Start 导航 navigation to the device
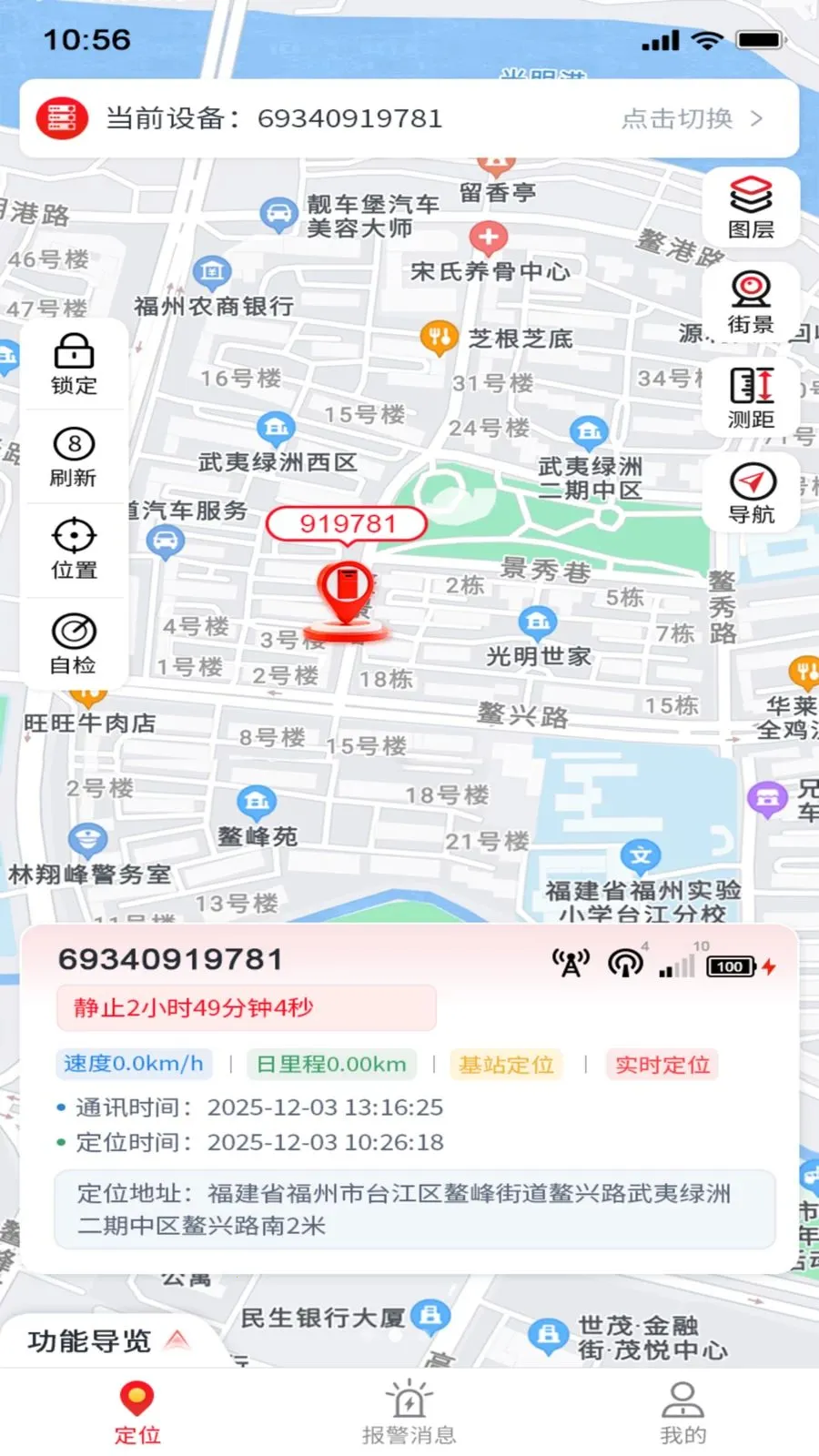 [x=750, y=493]
